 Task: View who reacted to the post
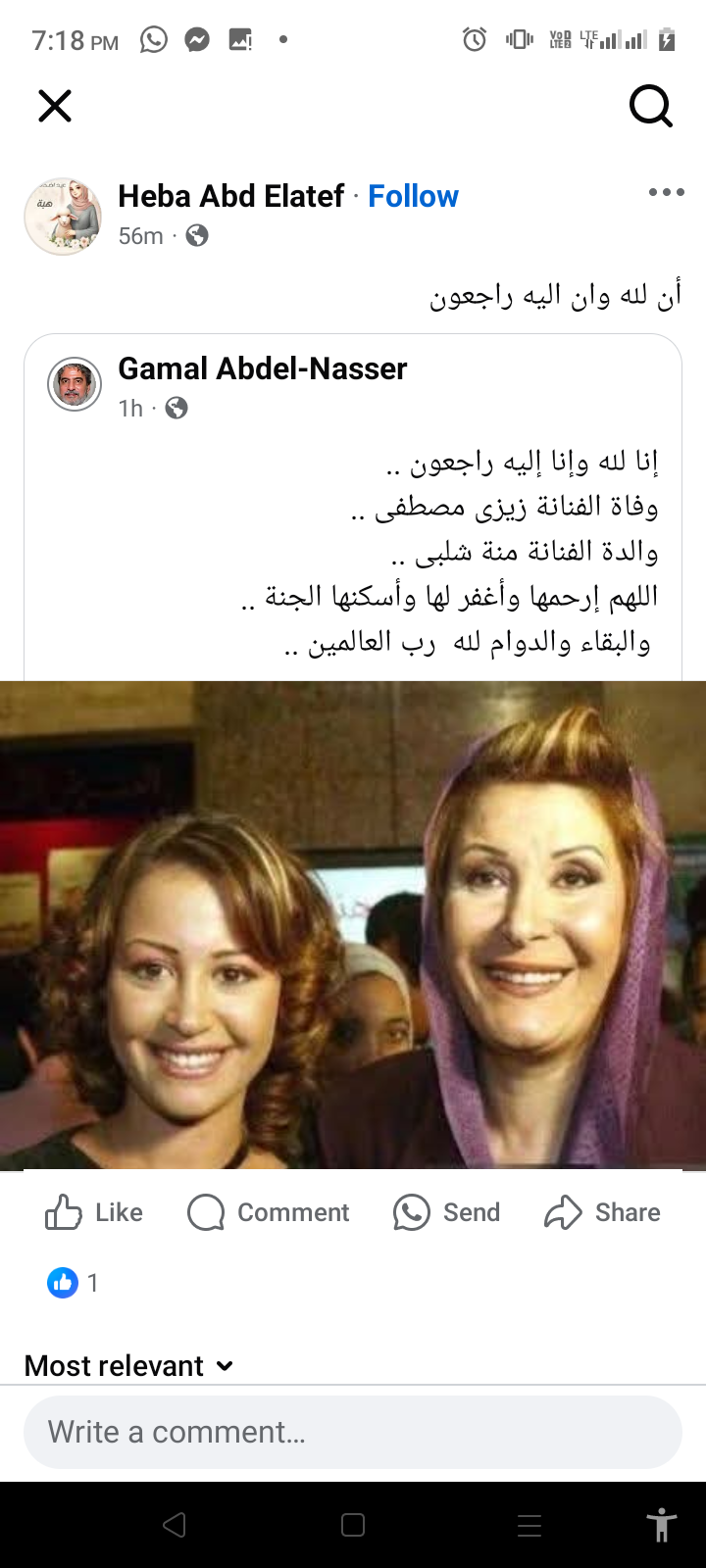(x=74, y=1282)
